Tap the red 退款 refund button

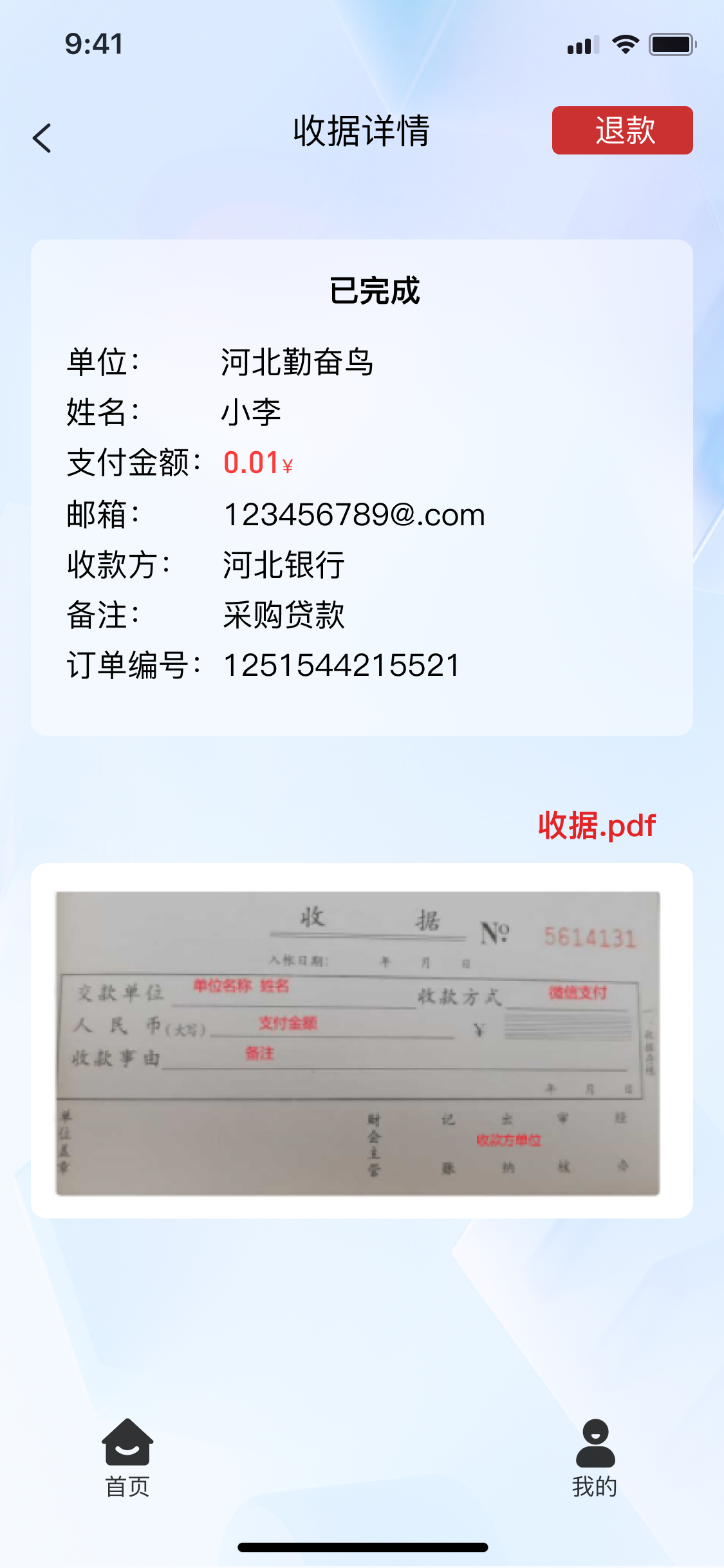tap(622, 131)
